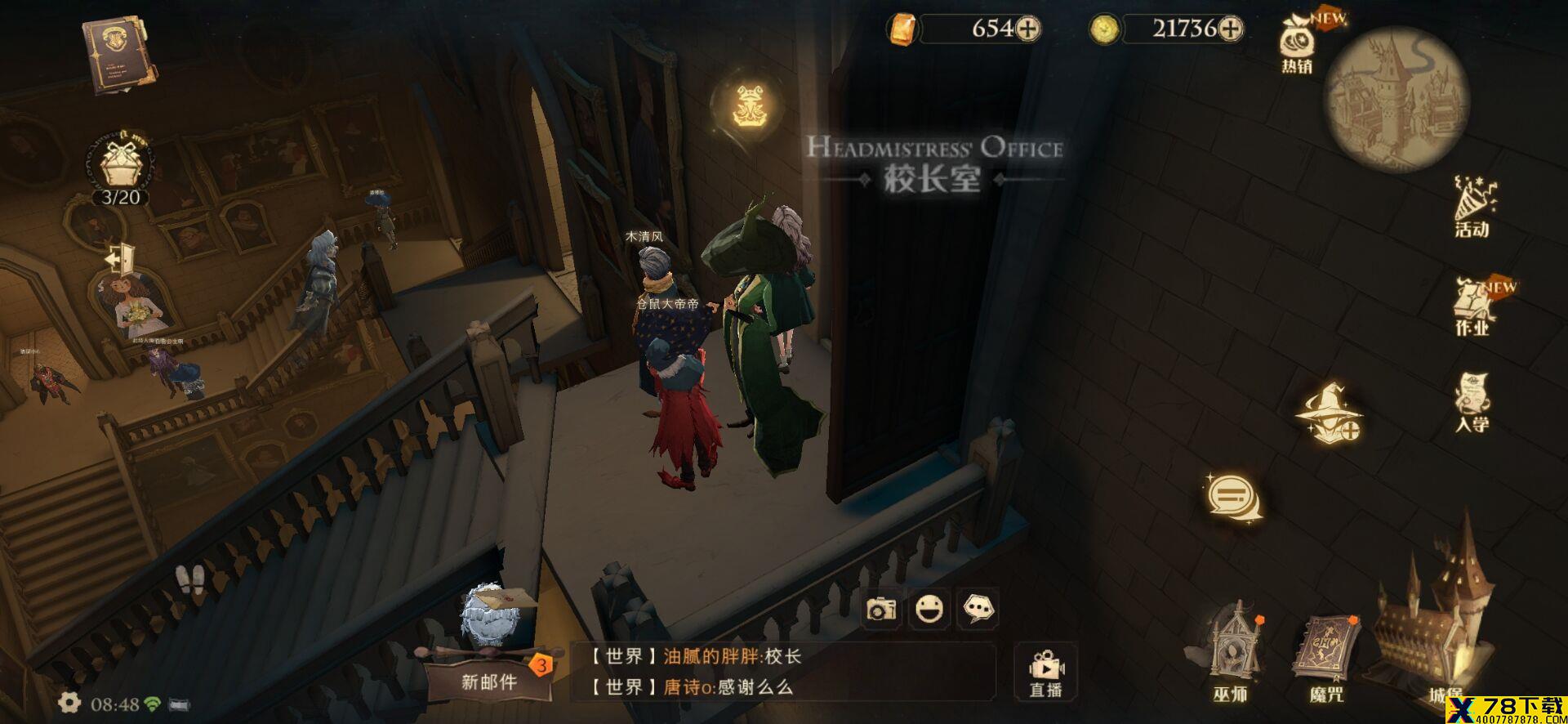Open the 巫师 wizard menu

point(1231,655)
